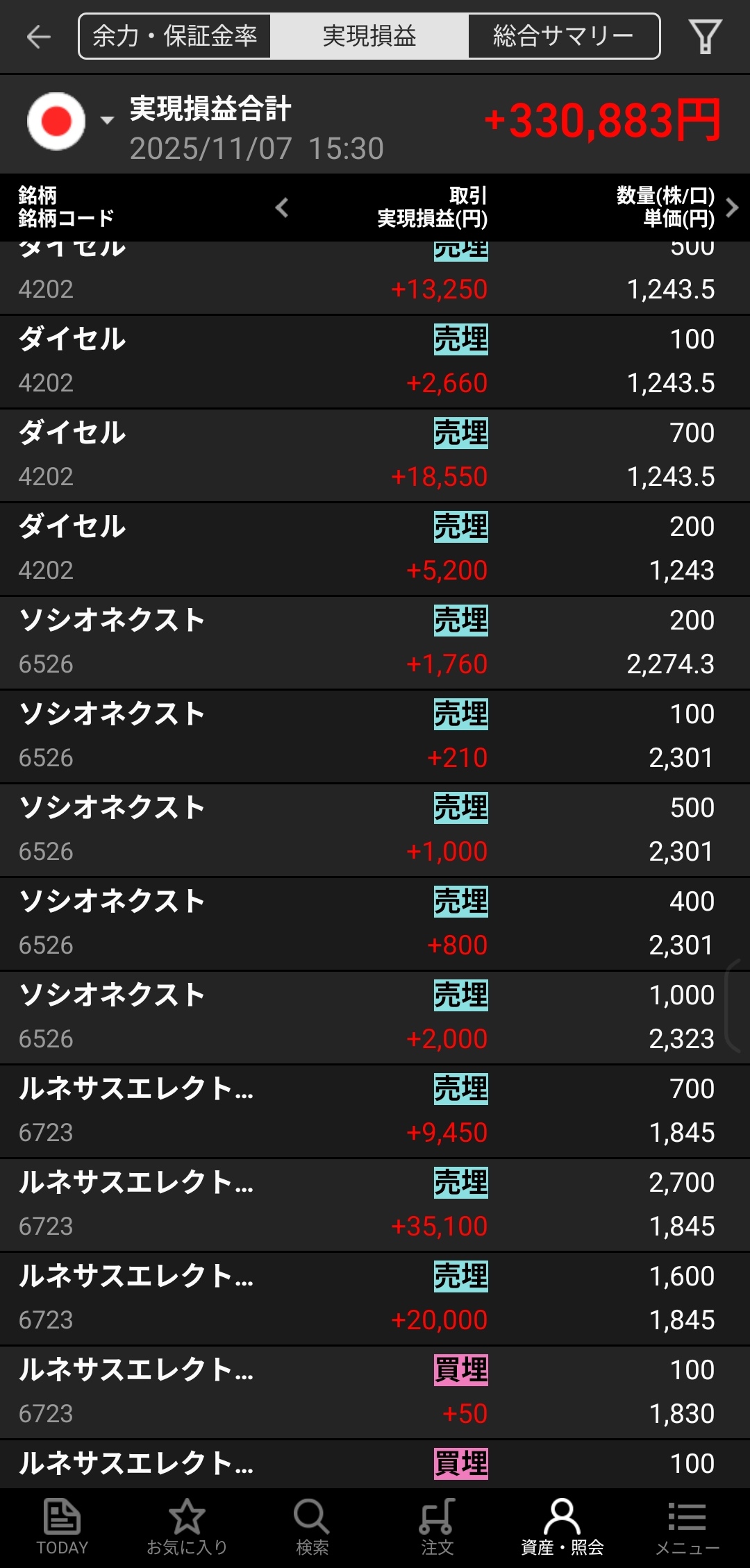Image resolution: width=750 pixels, height=1568 pixels.
Task: Open the お気に入り favorites tab
Action: [x=187, y=1527]
